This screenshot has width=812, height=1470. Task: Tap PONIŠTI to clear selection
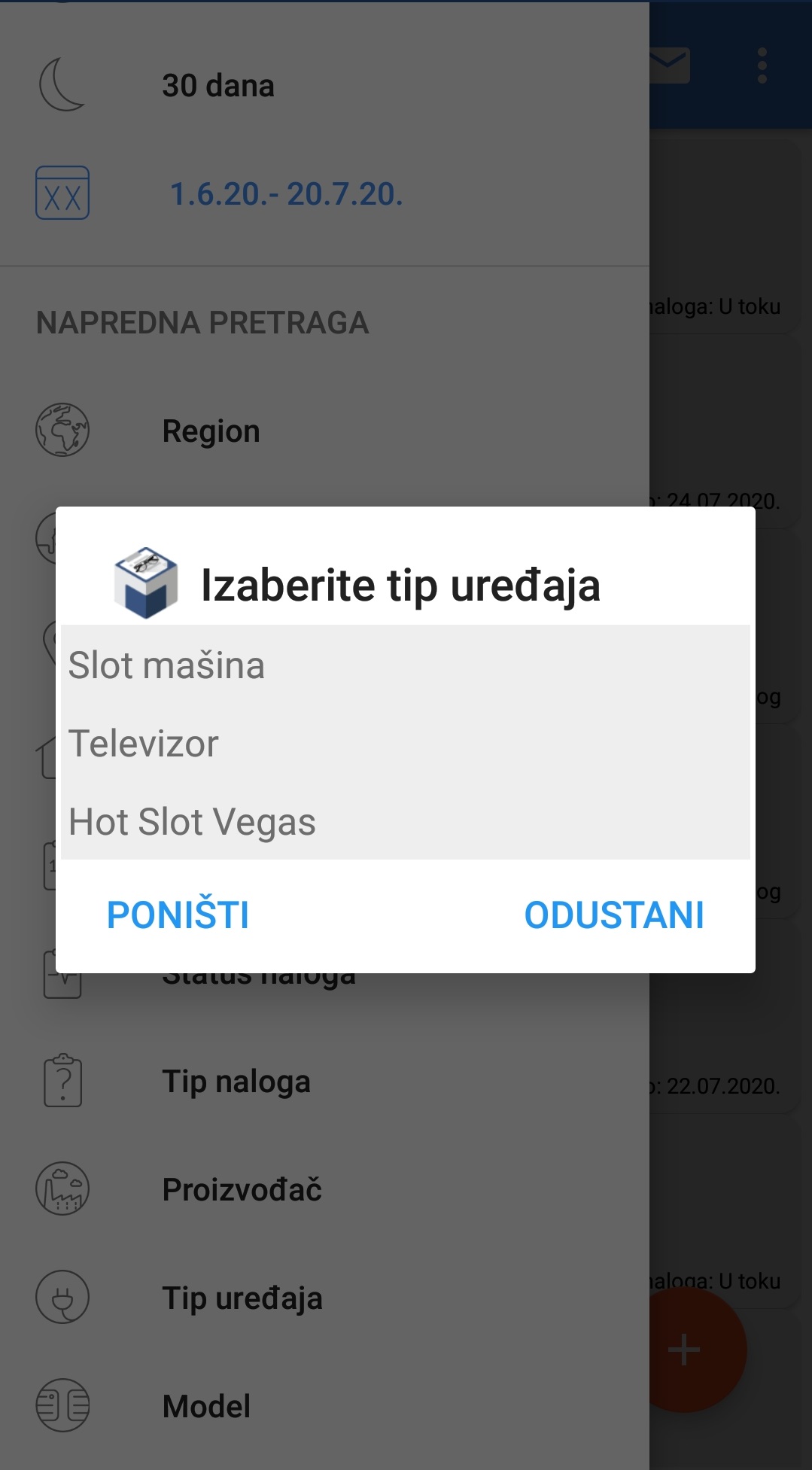(x=178, y=915)
